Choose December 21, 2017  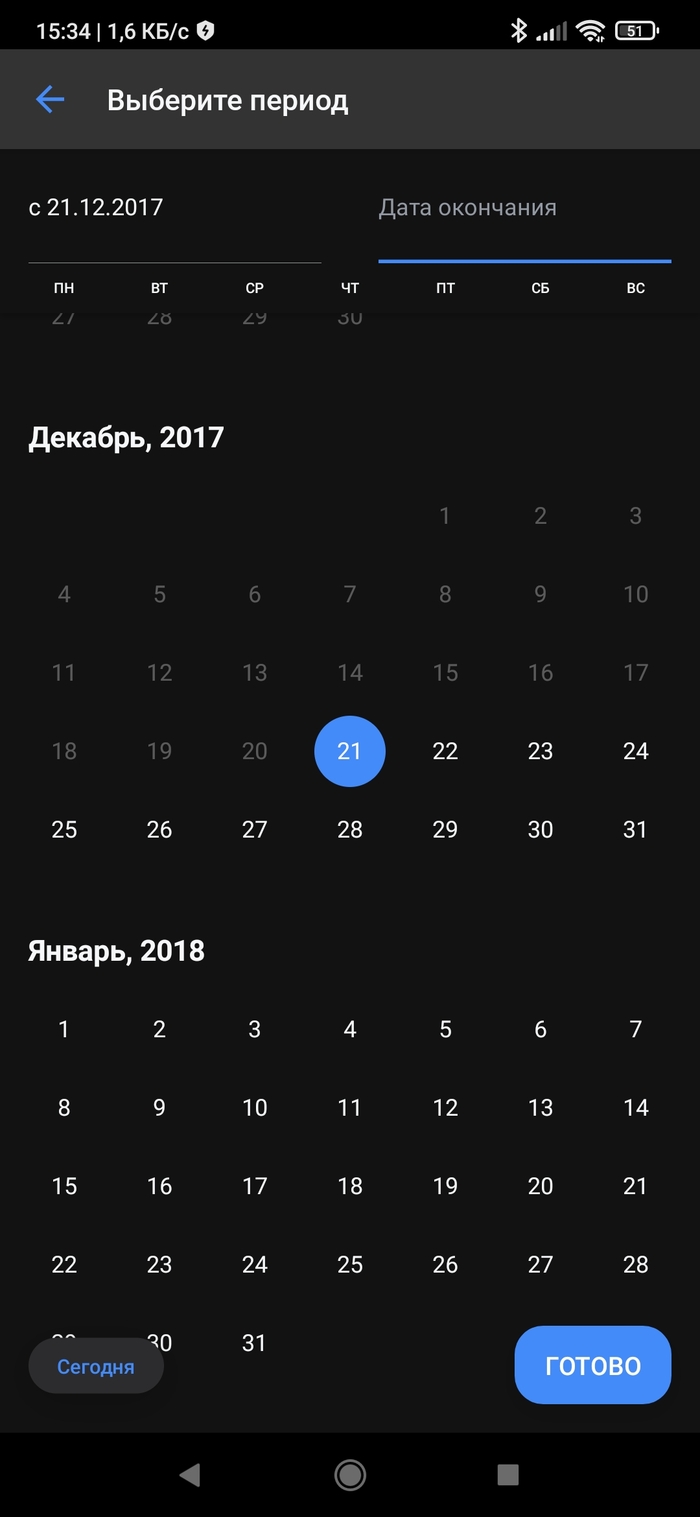click(x=350, y=751)
